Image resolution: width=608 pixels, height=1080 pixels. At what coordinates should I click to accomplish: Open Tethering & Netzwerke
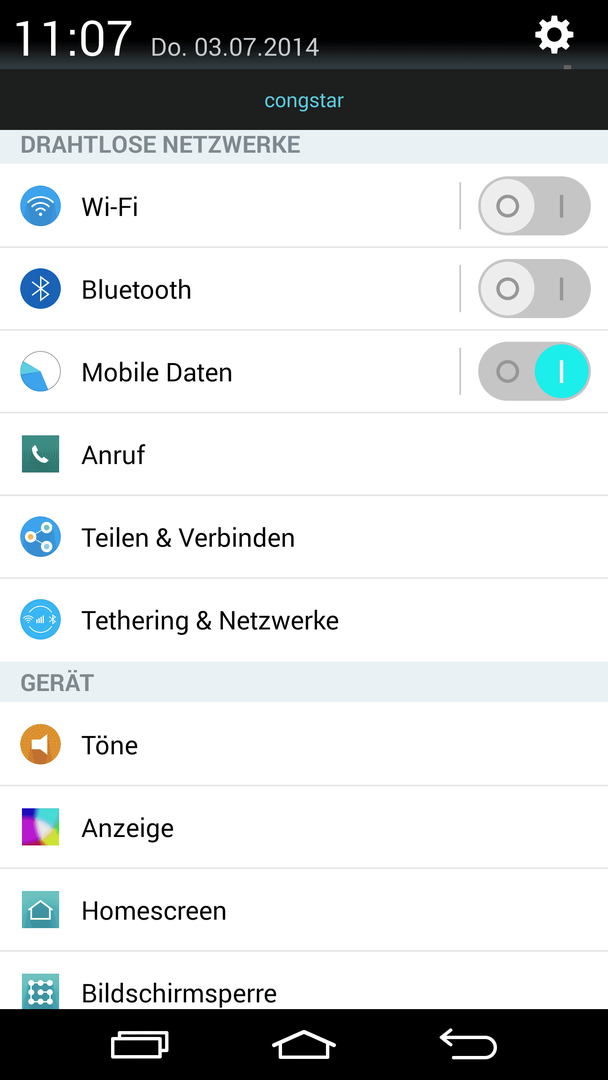point(304,620)
